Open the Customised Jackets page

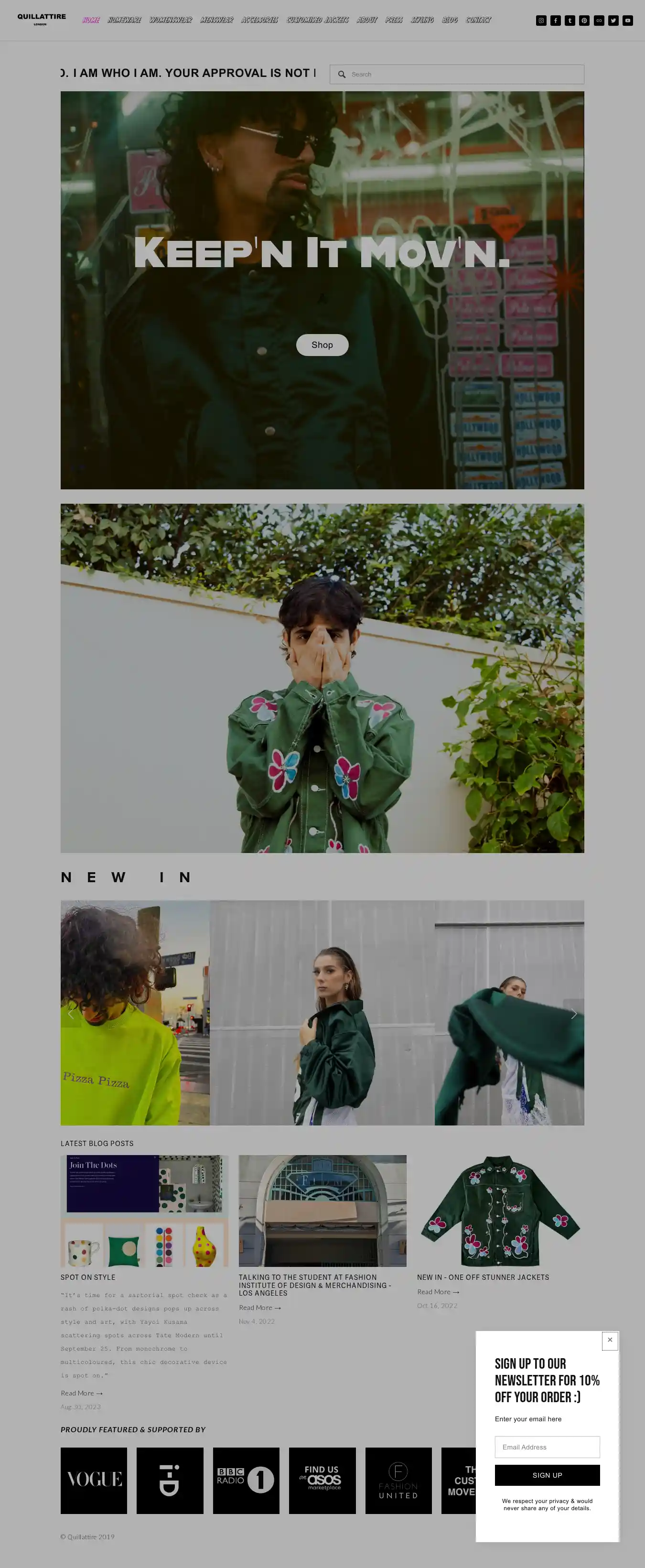[x=317, y=20]
